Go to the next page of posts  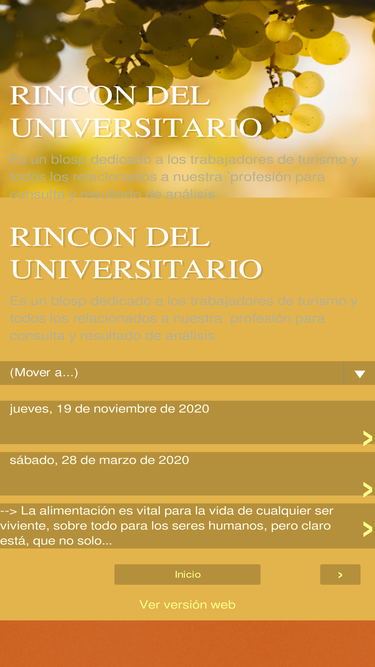(340, 574)
